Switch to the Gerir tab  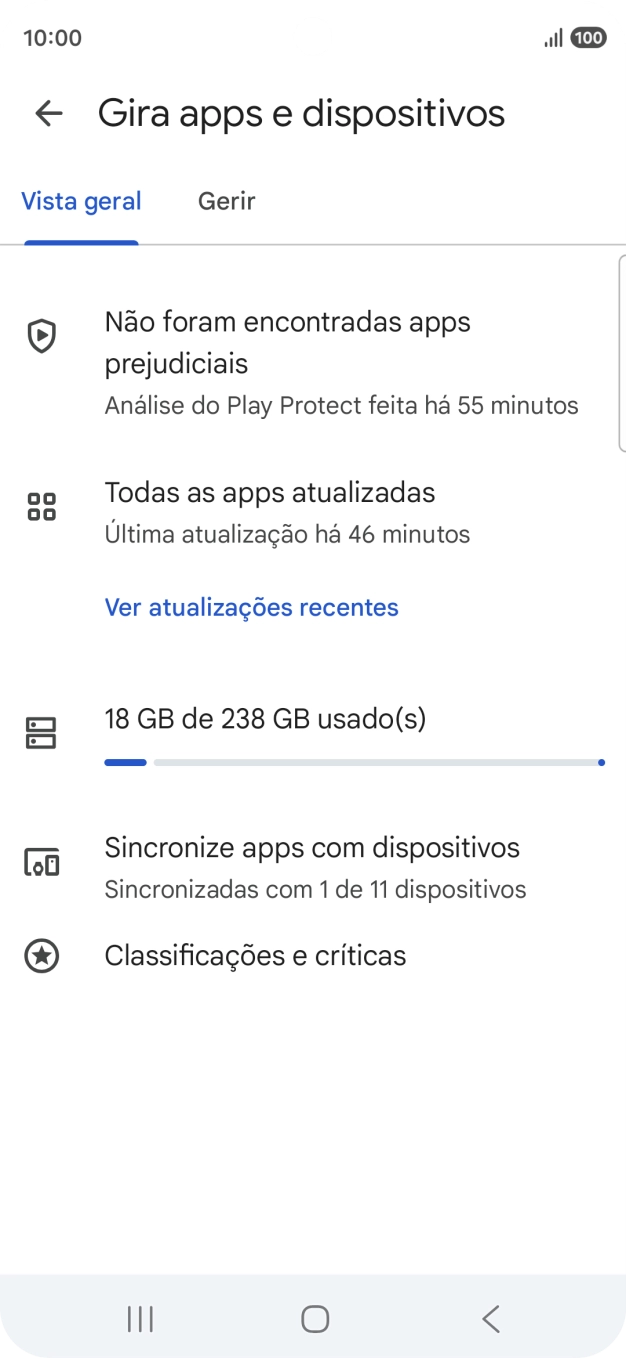(x=227, y=201)
